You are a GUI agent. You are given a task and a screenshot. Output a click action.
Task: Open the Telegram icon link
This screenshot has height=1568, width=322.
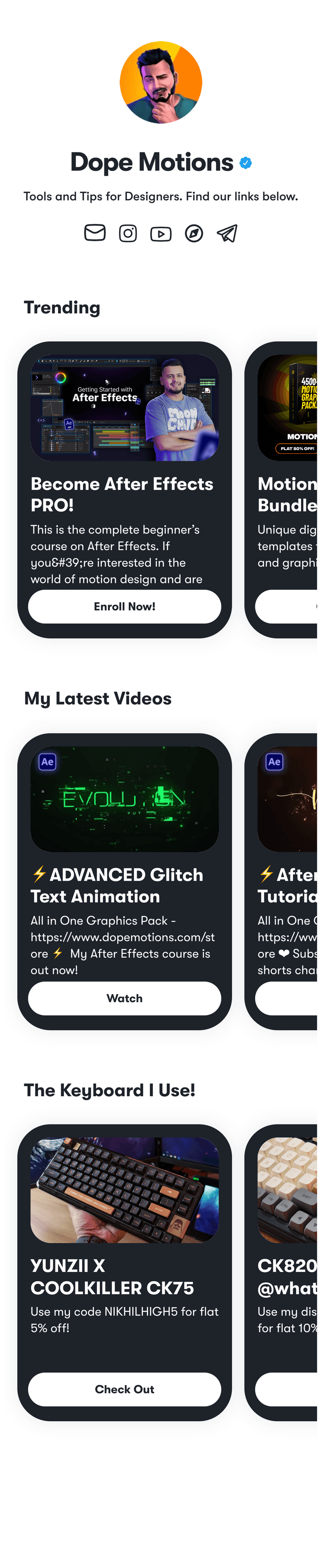pyautogui.click(x=227, y=233)
